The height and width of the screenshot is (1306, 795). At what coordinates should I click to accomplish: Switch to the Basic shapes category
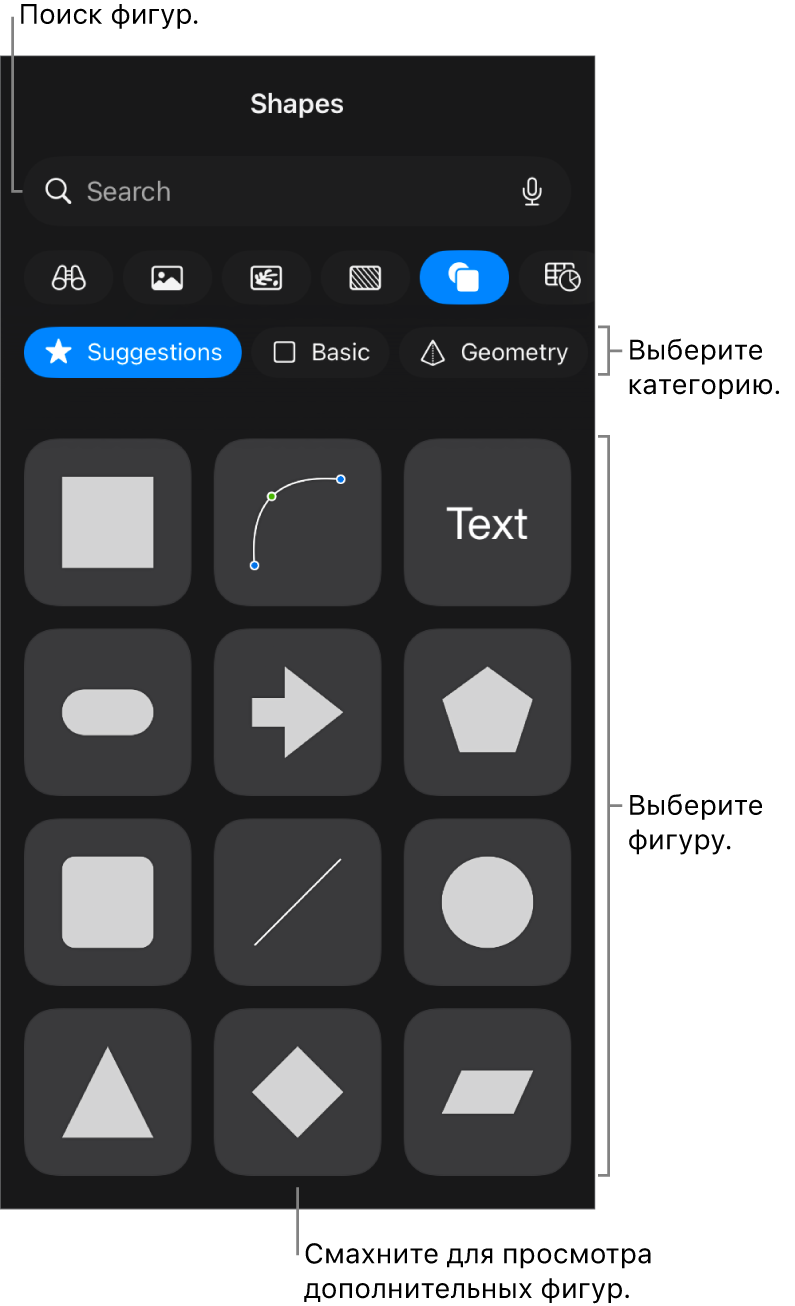pyautogui.click(x=320, y=352)
